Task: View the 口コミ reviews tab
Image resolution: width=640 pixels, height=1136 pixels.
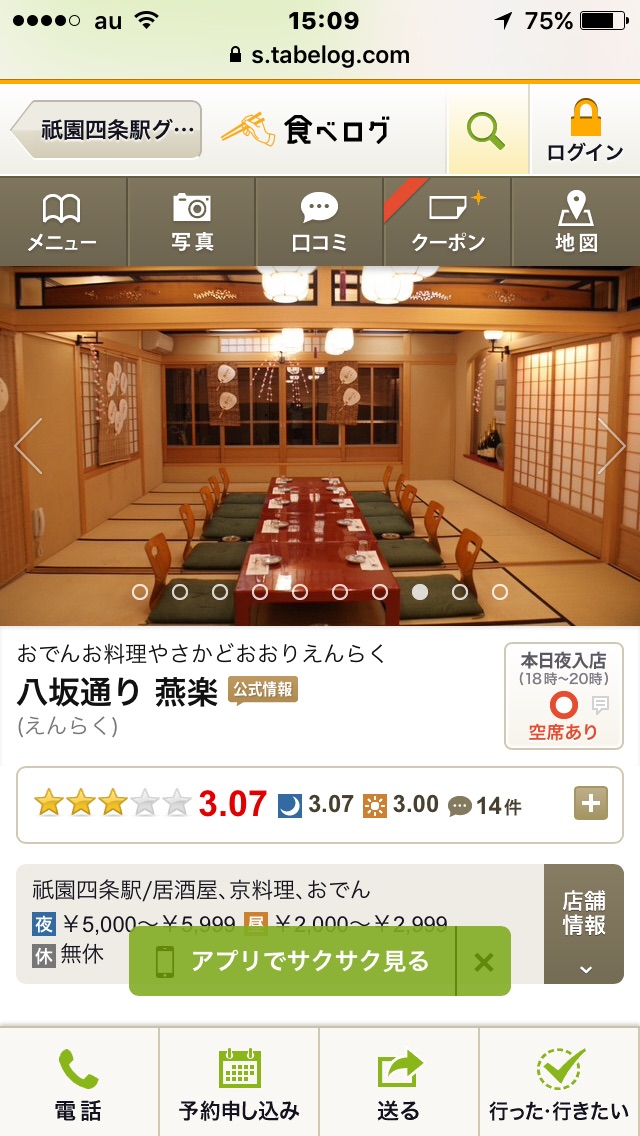Action: 319,222
